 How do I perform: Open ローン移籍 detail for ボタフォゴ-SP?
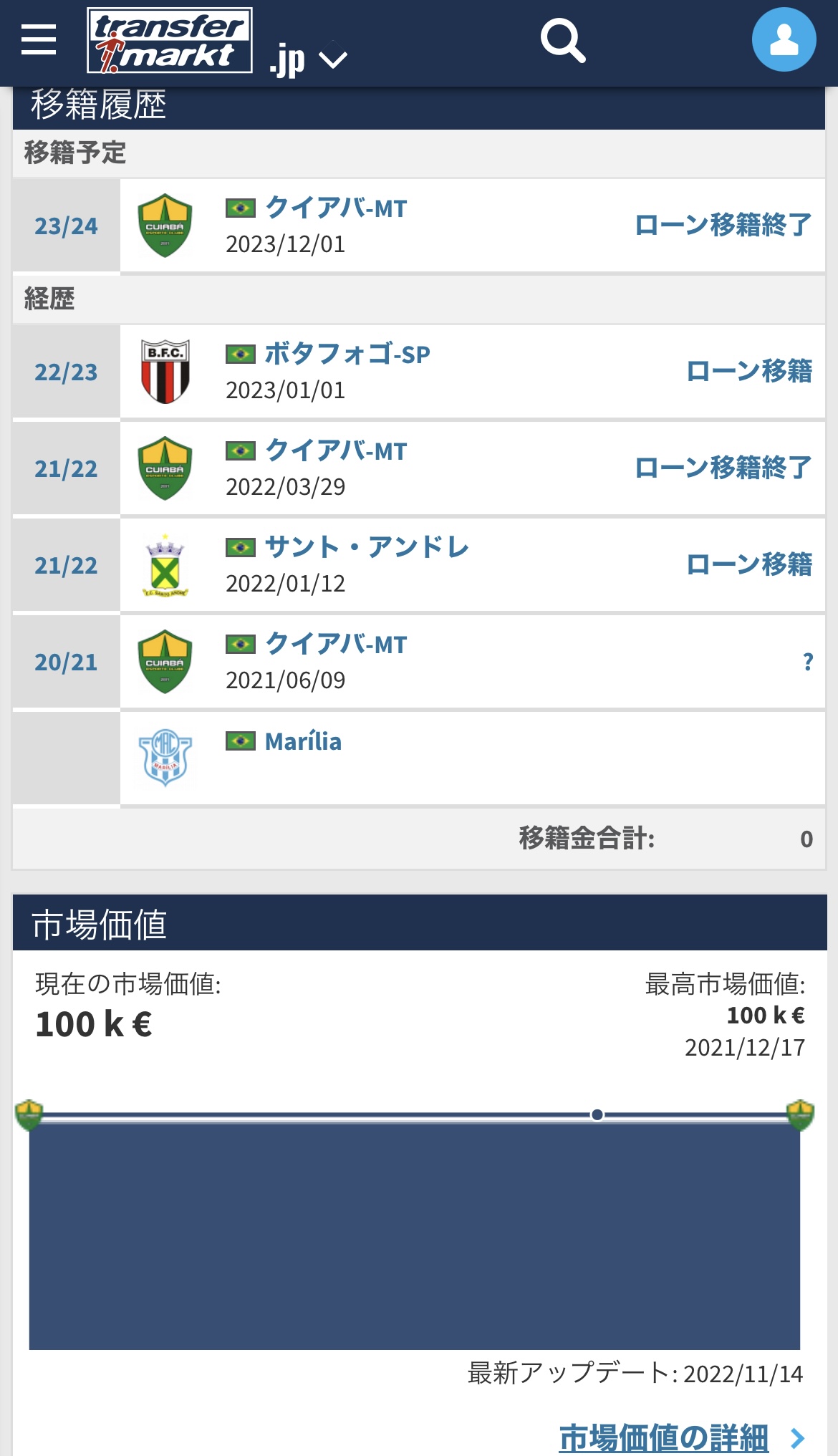coord(748,371)
